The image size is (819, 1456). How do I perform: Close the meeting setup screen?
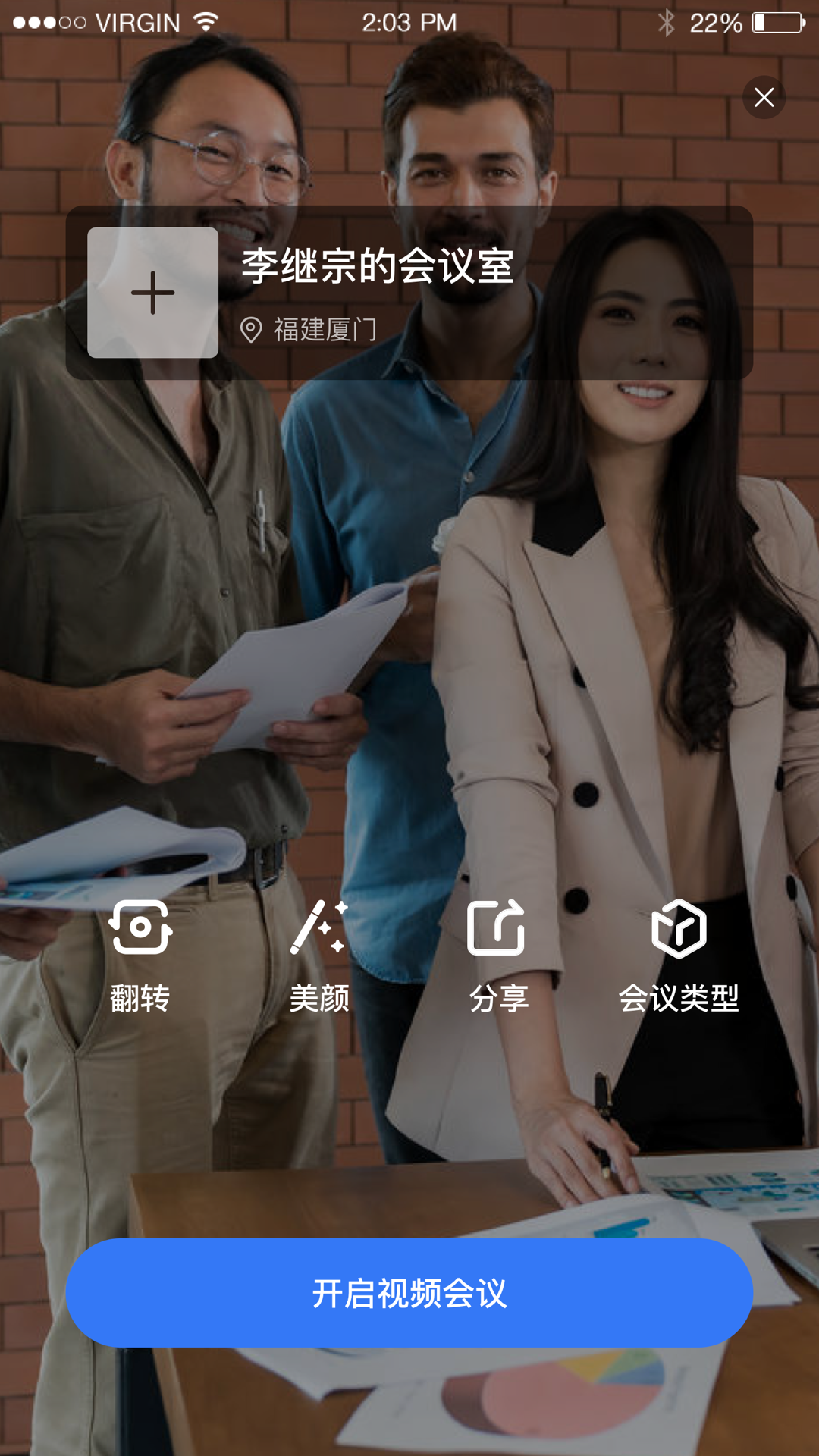coord(764,97)
